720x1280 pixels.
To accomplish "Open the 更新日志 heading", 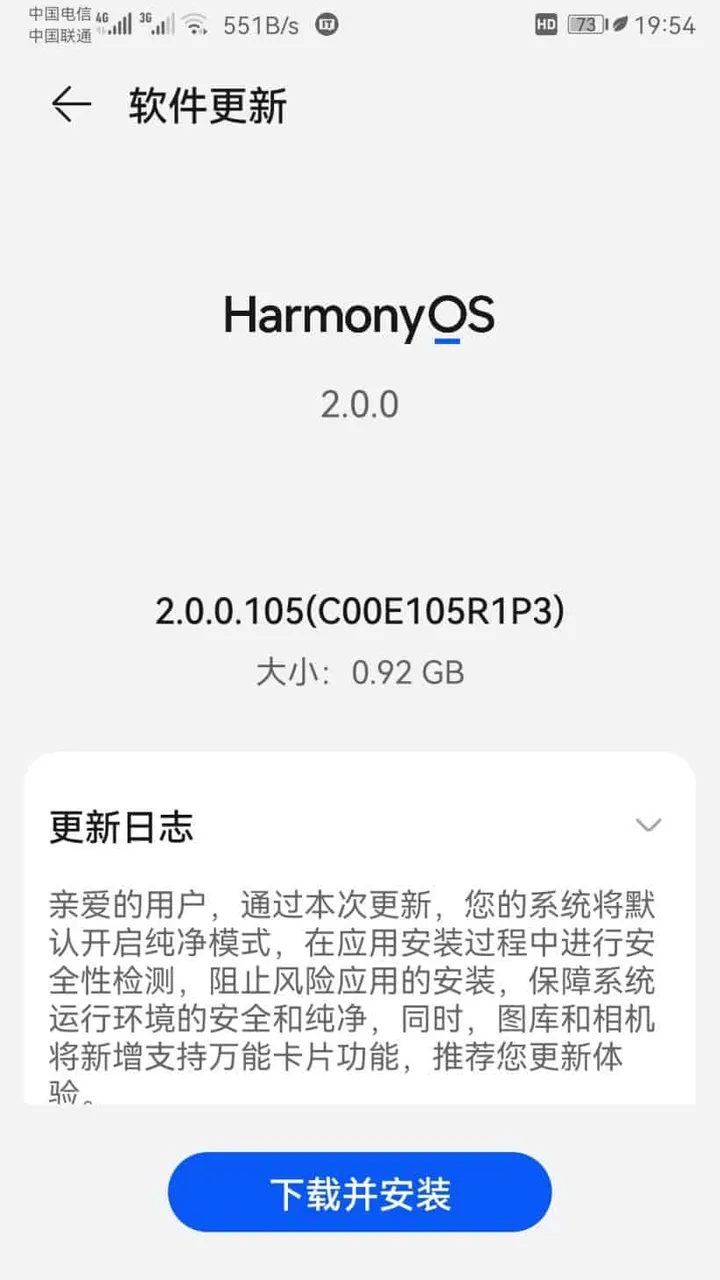I will click(x=120, y=827).
